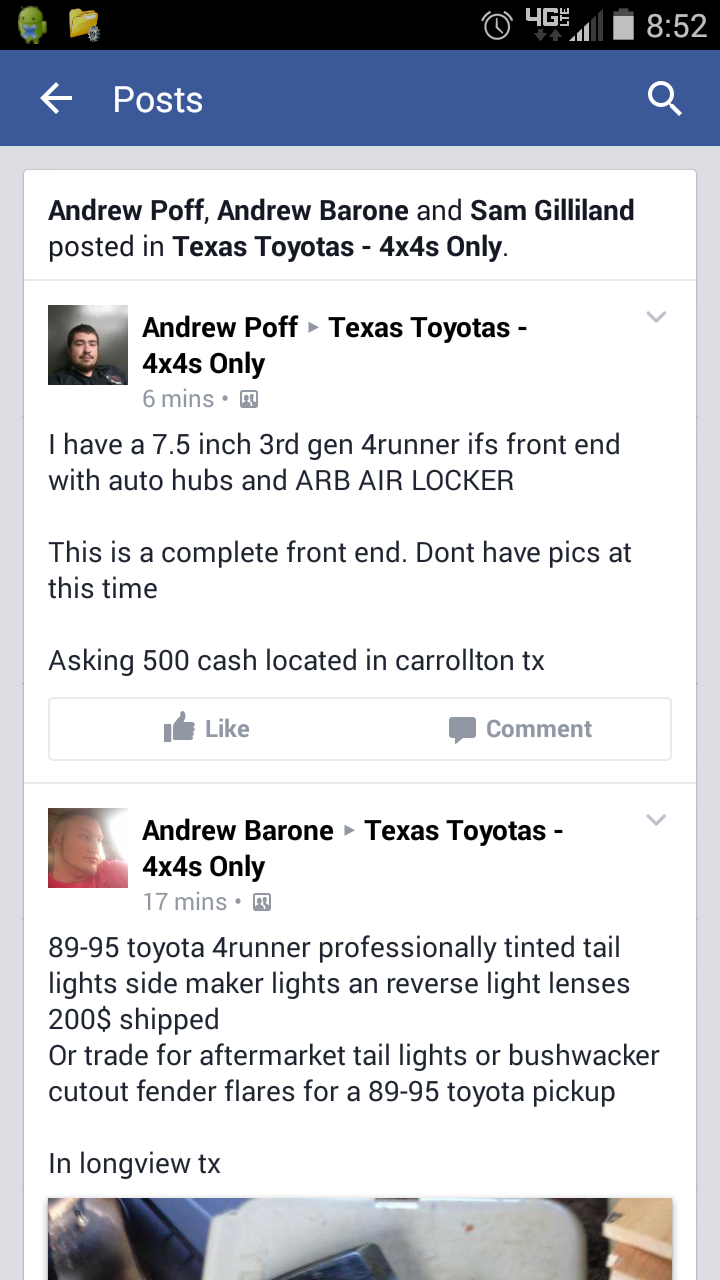Image resolution: width=720 pixels, height=1280 pixels.
Task: Open options chevron on Andrew Barone's post
Action: (x=656, y=819)
